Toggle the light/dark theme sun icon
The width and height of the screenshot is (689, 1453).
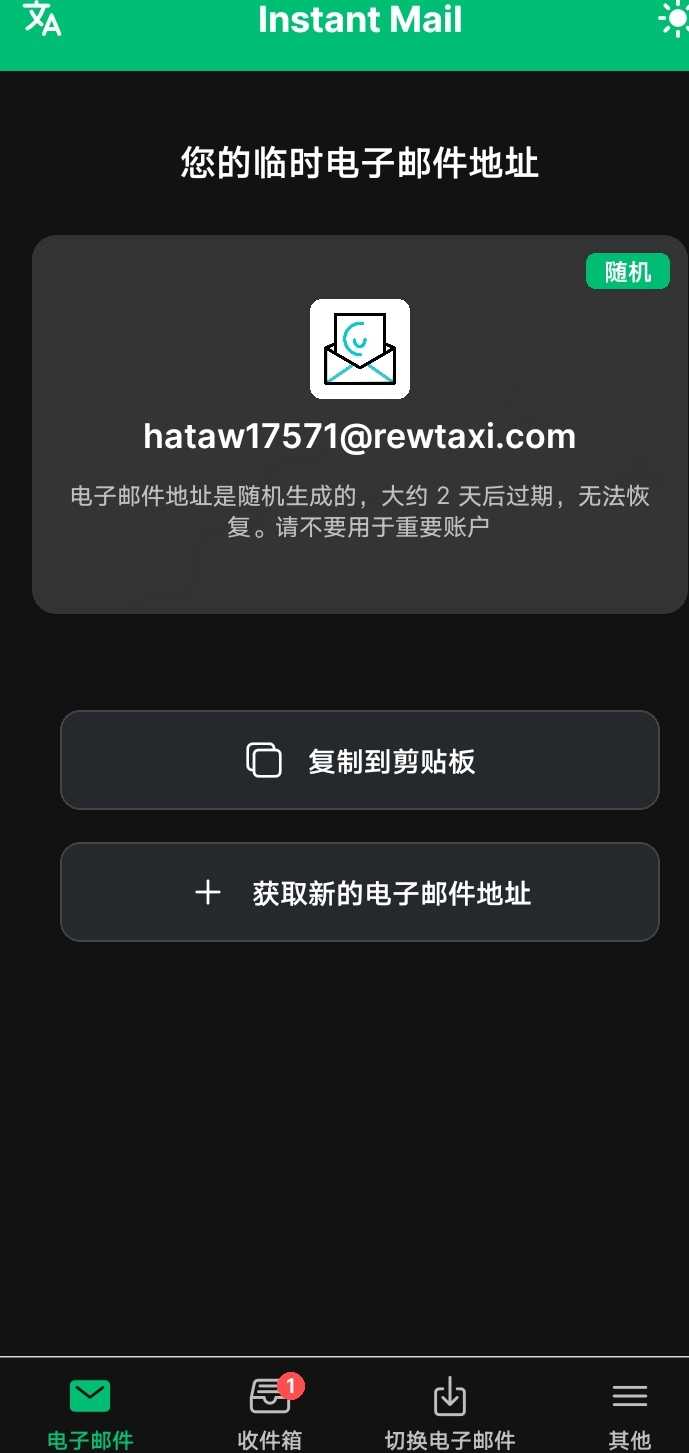[674, 18]
